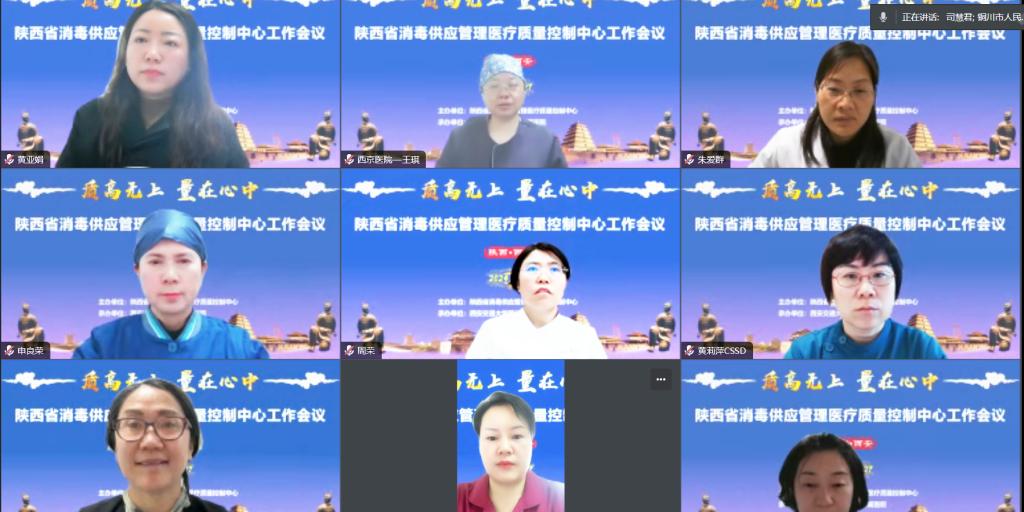Select 黄莉萍CSSD's video tile

tap(850, 265)
